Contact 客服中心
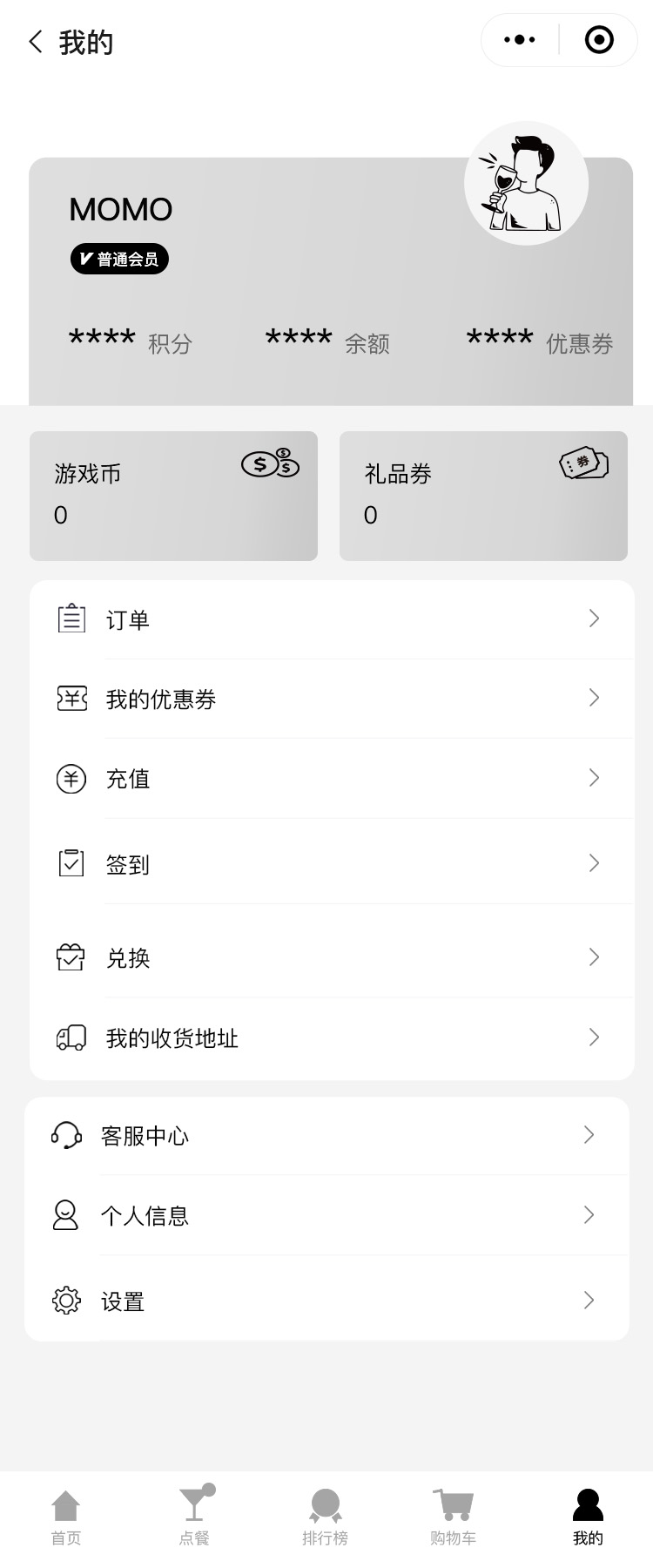The image size is (653, 1568). pyautogui.click(x=326, y=1136)
